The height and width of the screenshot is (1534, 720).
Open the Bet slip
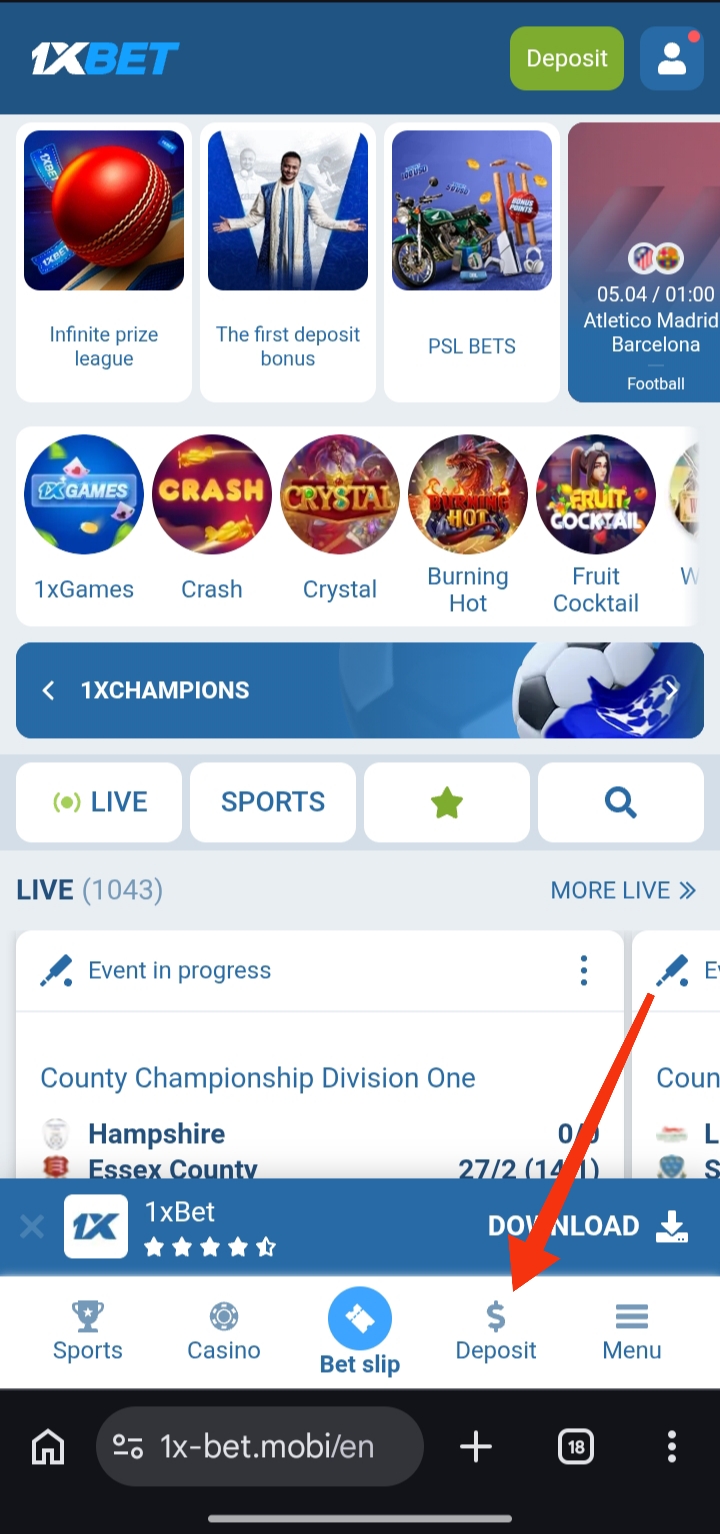[360, 1332]
